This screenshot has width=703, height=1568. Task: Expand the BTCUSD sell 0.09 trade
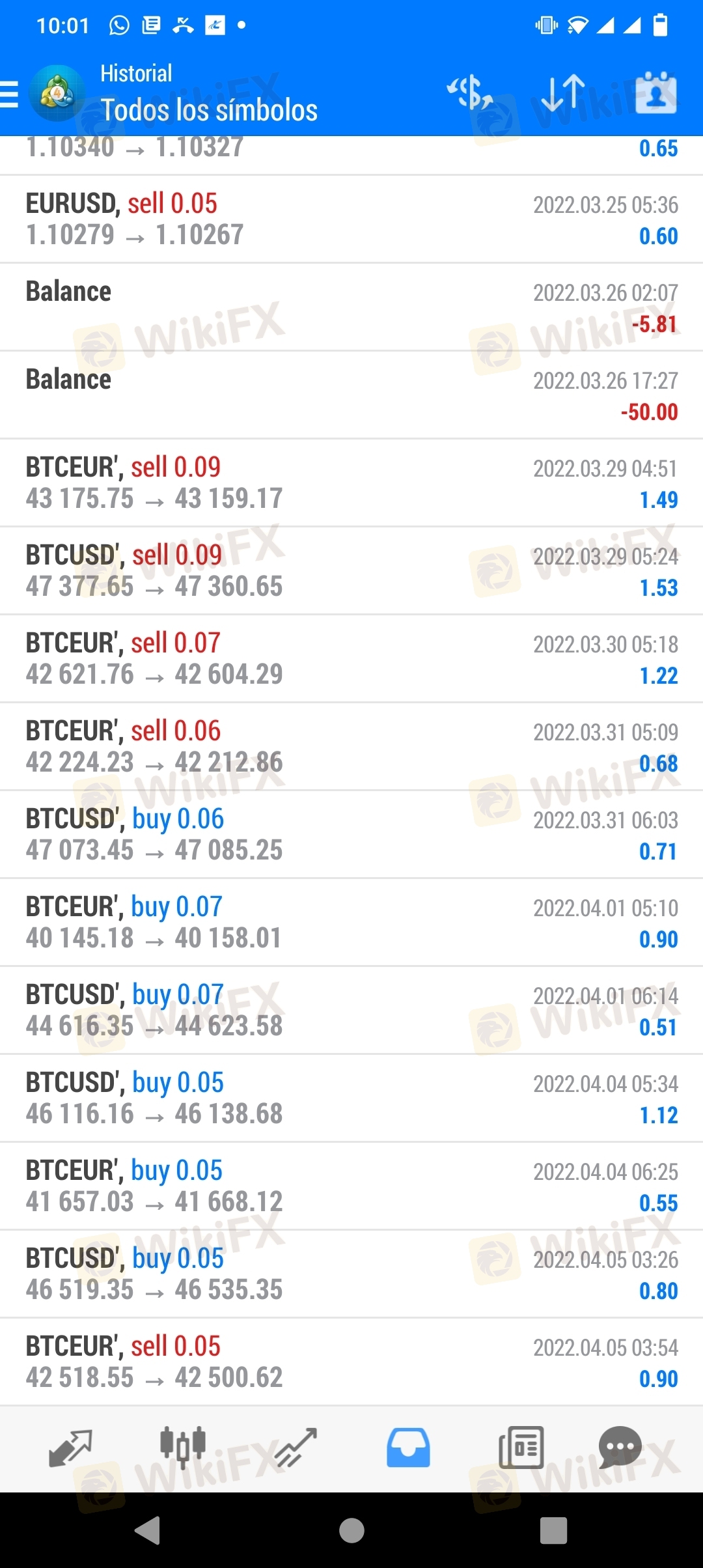pyautogui.click(x=351, y=571)
